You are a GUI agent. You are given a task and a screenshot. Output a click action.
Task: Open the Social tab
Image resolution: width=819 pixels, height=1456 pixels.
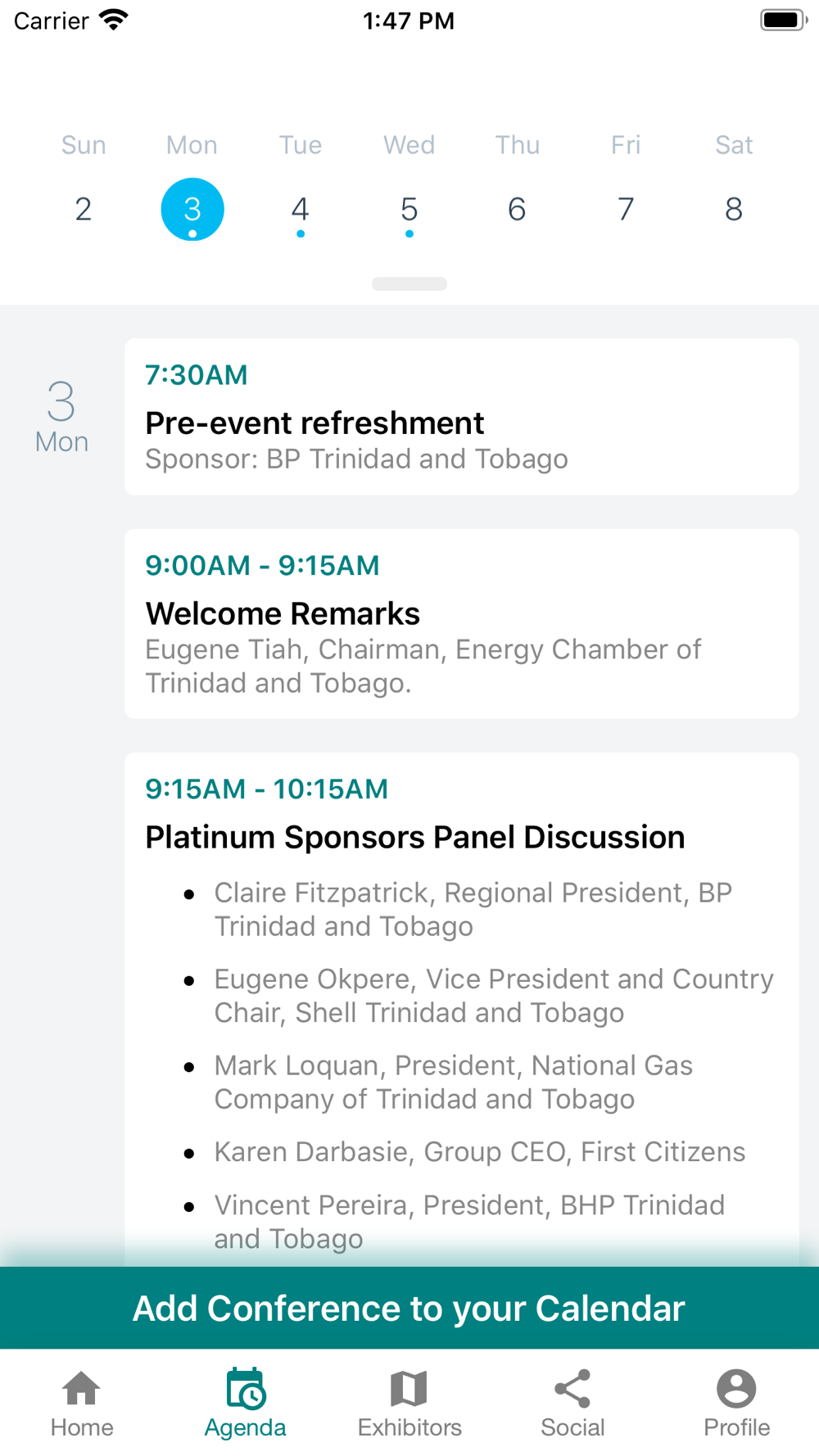572,1403
